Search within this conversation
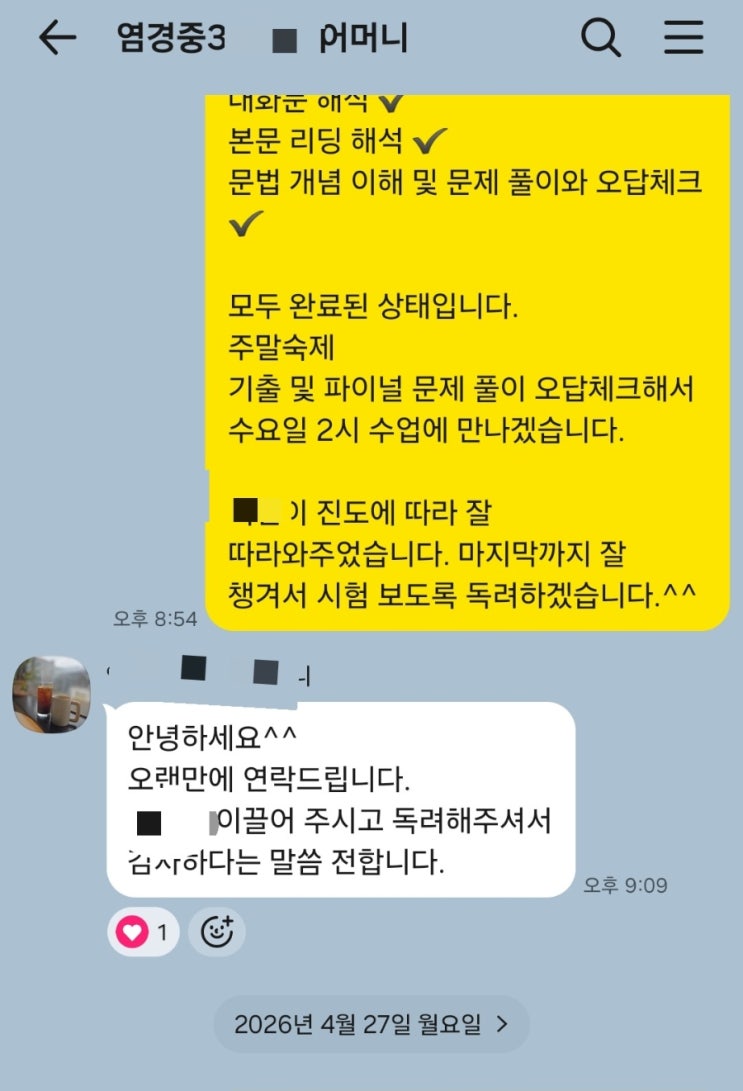 click(x=601, y=39)
